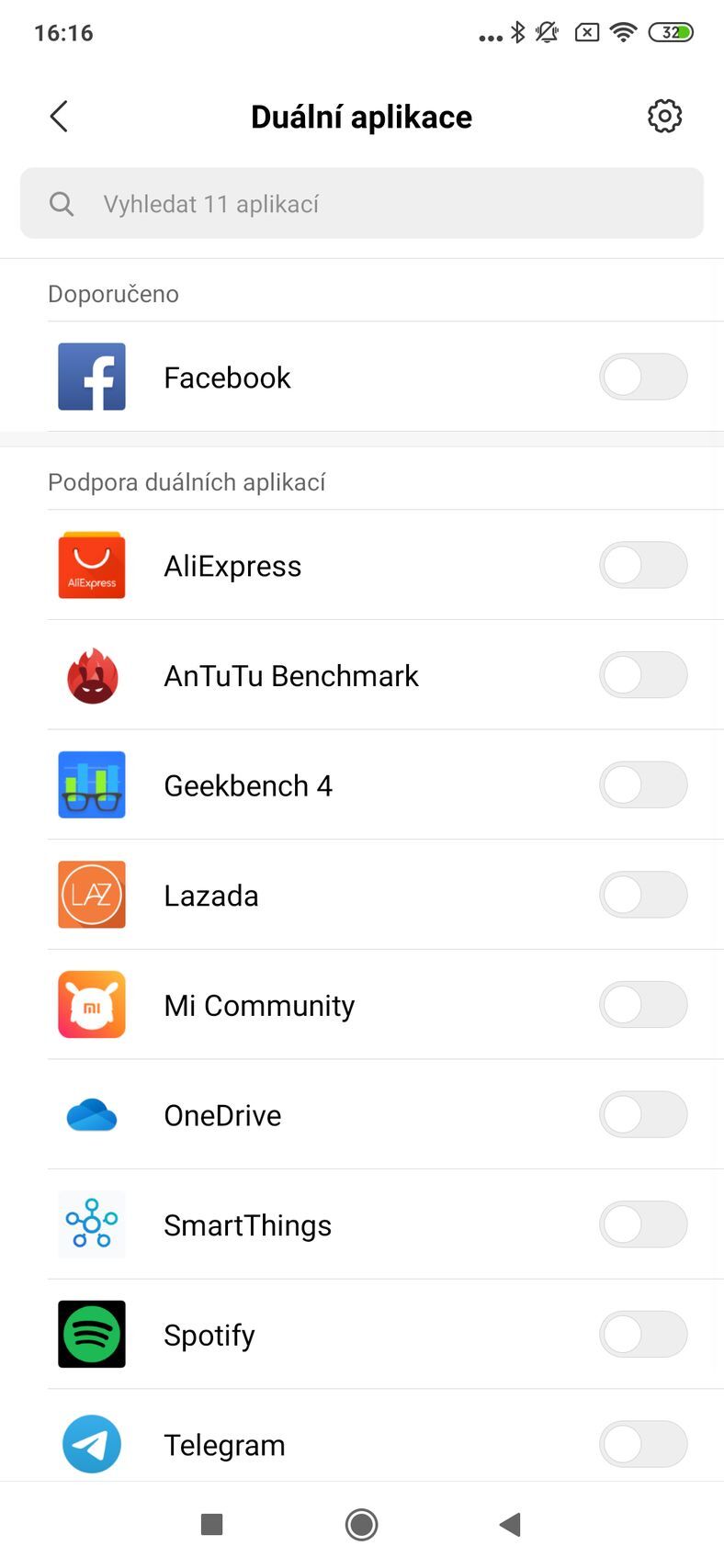Screen dimensions: 724x1568
Task: Enable the AliExpress dual app toggle
Action: (643, 565)
